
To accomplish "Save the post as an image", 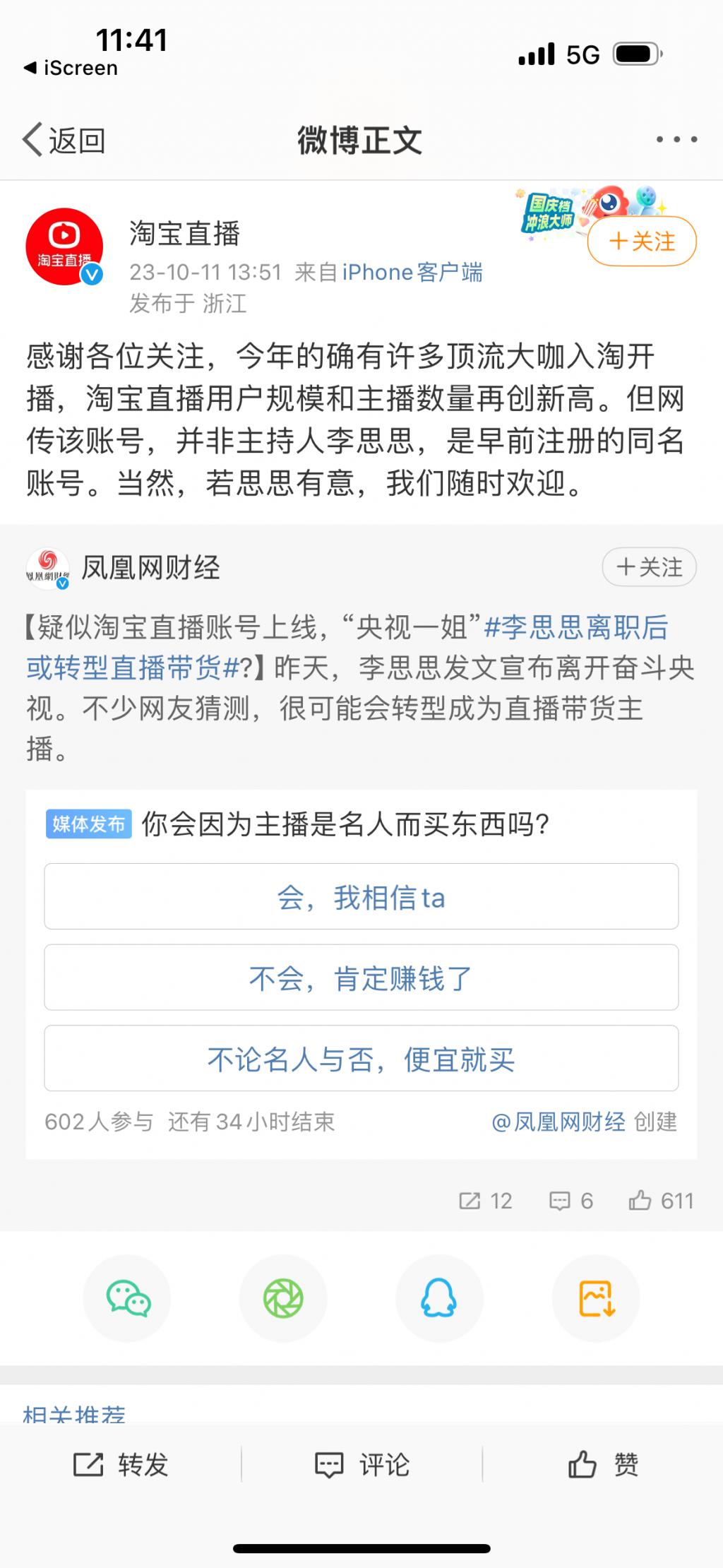I will (x=596, y=1298).
